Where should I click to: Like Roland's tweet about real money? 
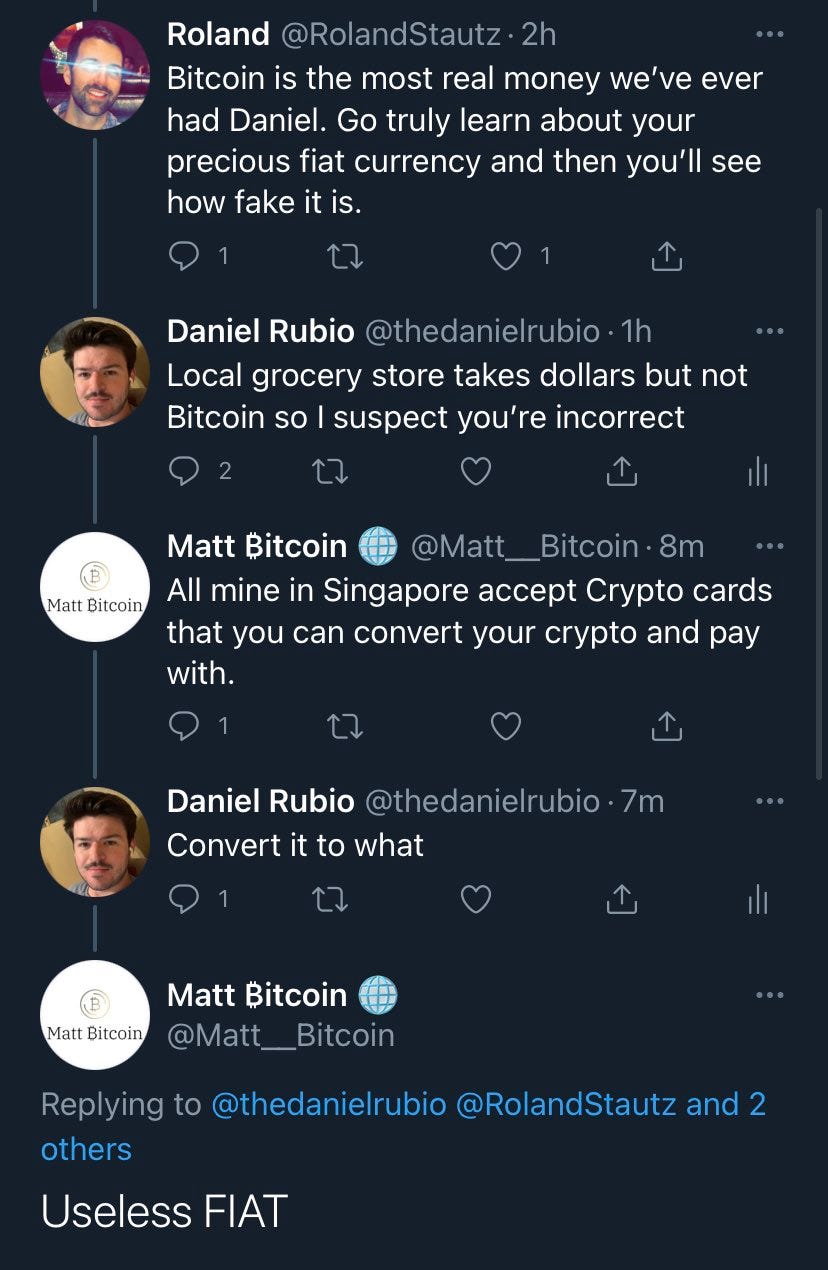tap(506, 255)
